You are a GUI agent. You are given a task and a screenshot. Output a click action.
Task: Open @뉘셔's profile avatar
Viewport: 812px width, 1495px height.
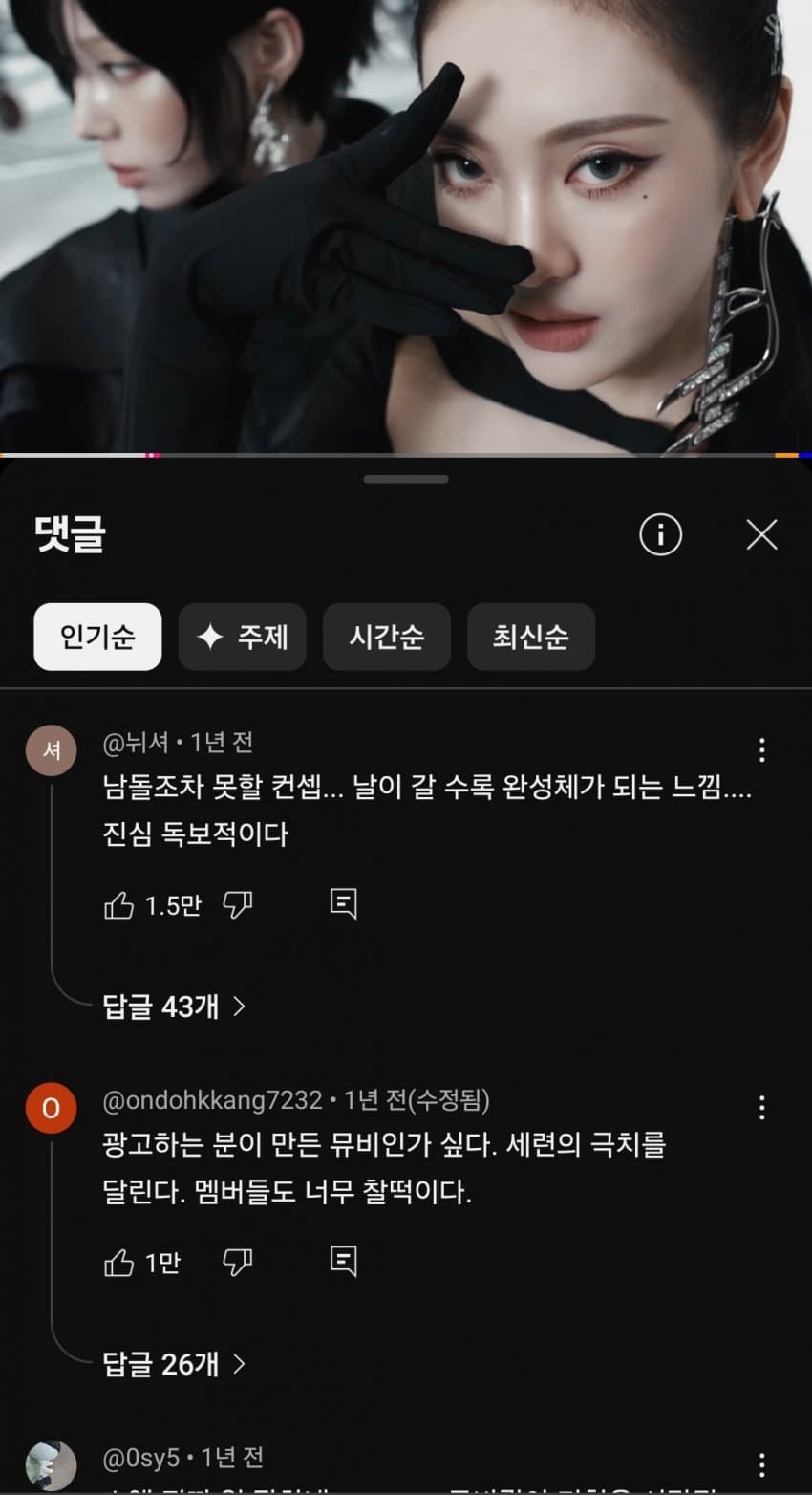coord(51,750)
